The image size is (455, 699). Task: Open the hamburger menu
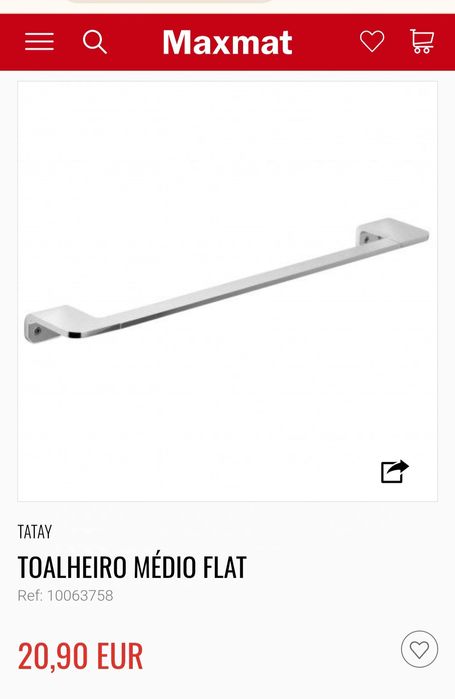click(x=39, y=42)
